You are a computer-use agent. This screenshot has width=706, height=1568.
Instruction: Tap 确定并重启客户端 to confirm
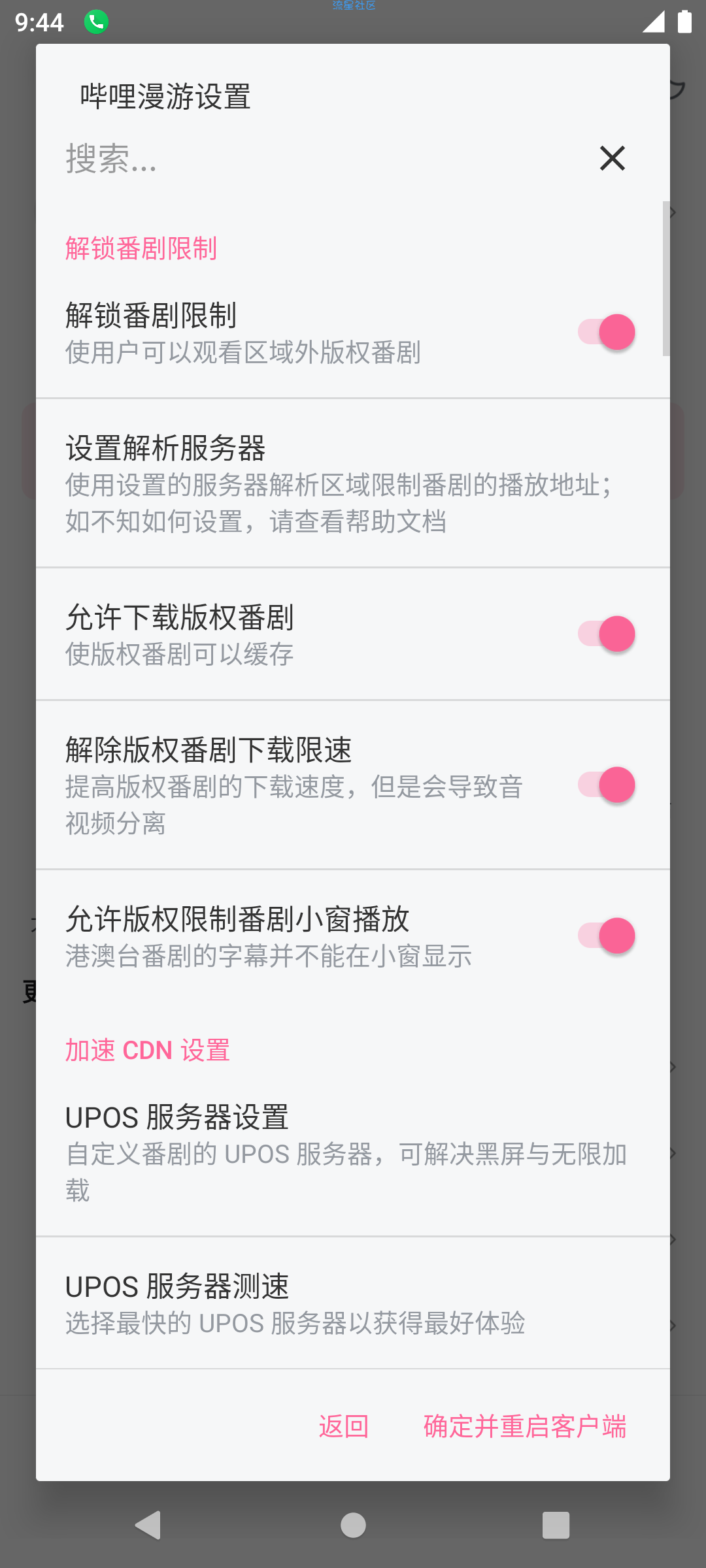[525, 1426]
